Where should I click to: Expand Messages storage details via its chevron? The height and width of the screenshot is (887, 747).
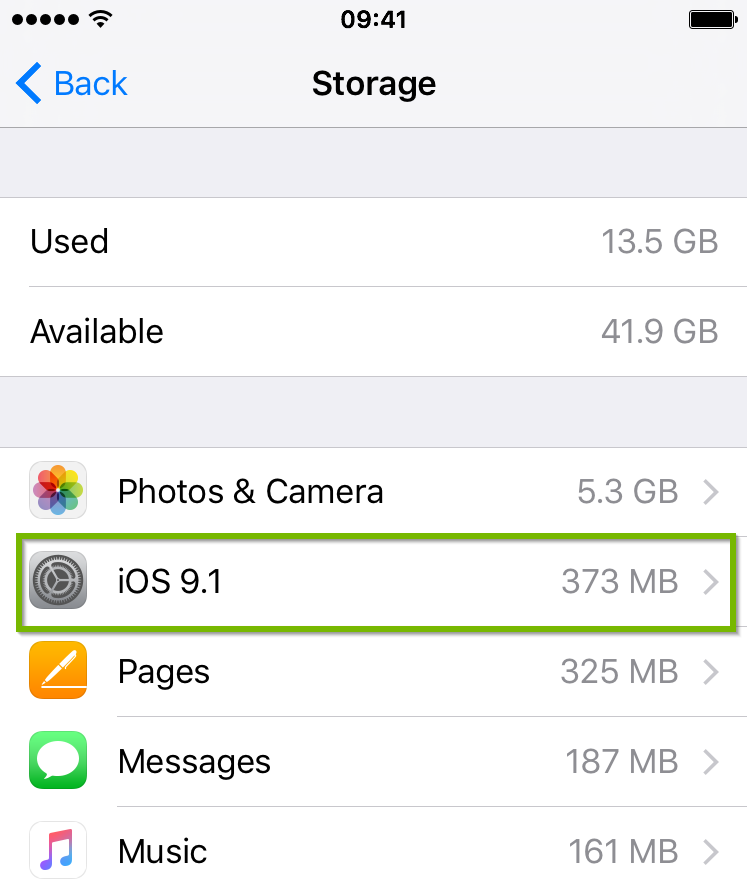point(710,761)
